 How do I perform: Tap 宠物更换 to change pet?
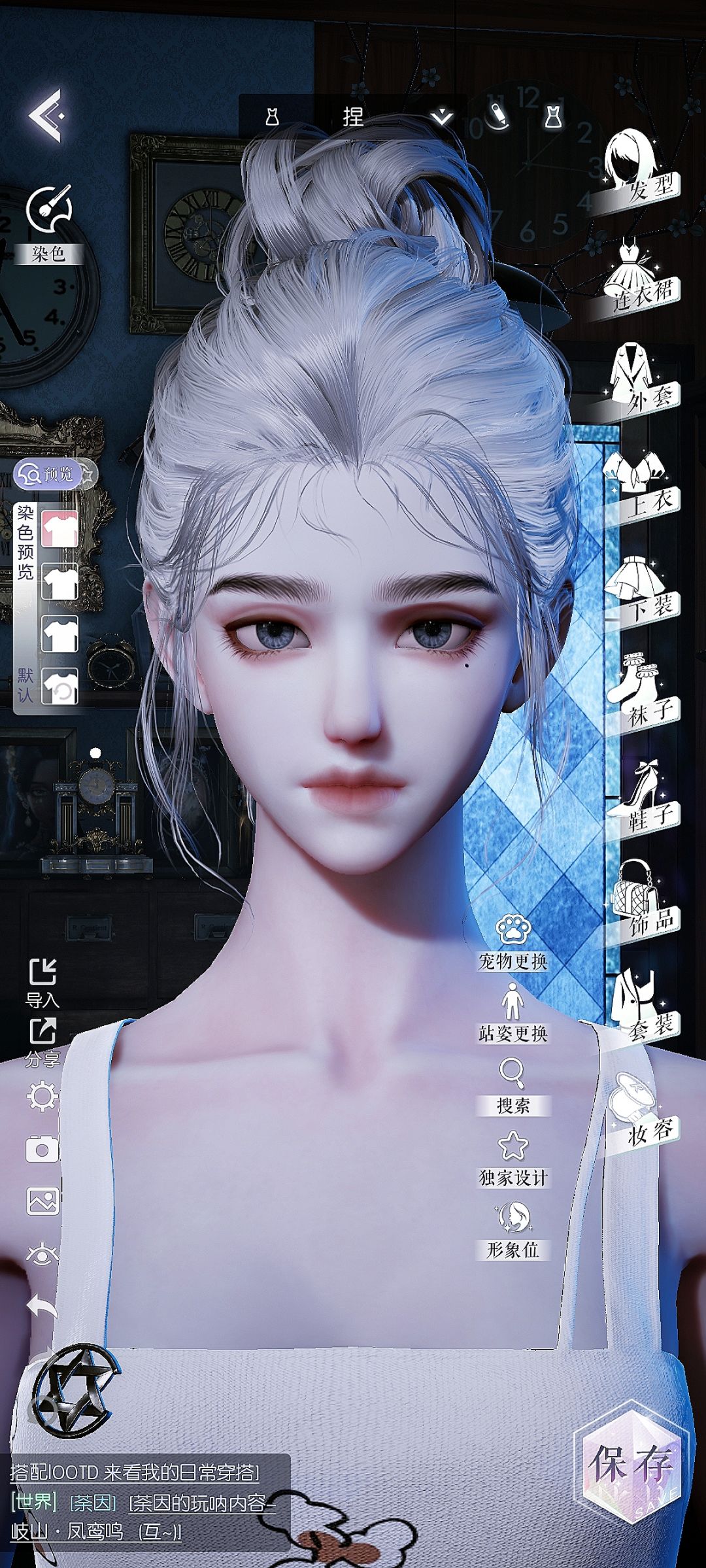[x=513, y=942]
